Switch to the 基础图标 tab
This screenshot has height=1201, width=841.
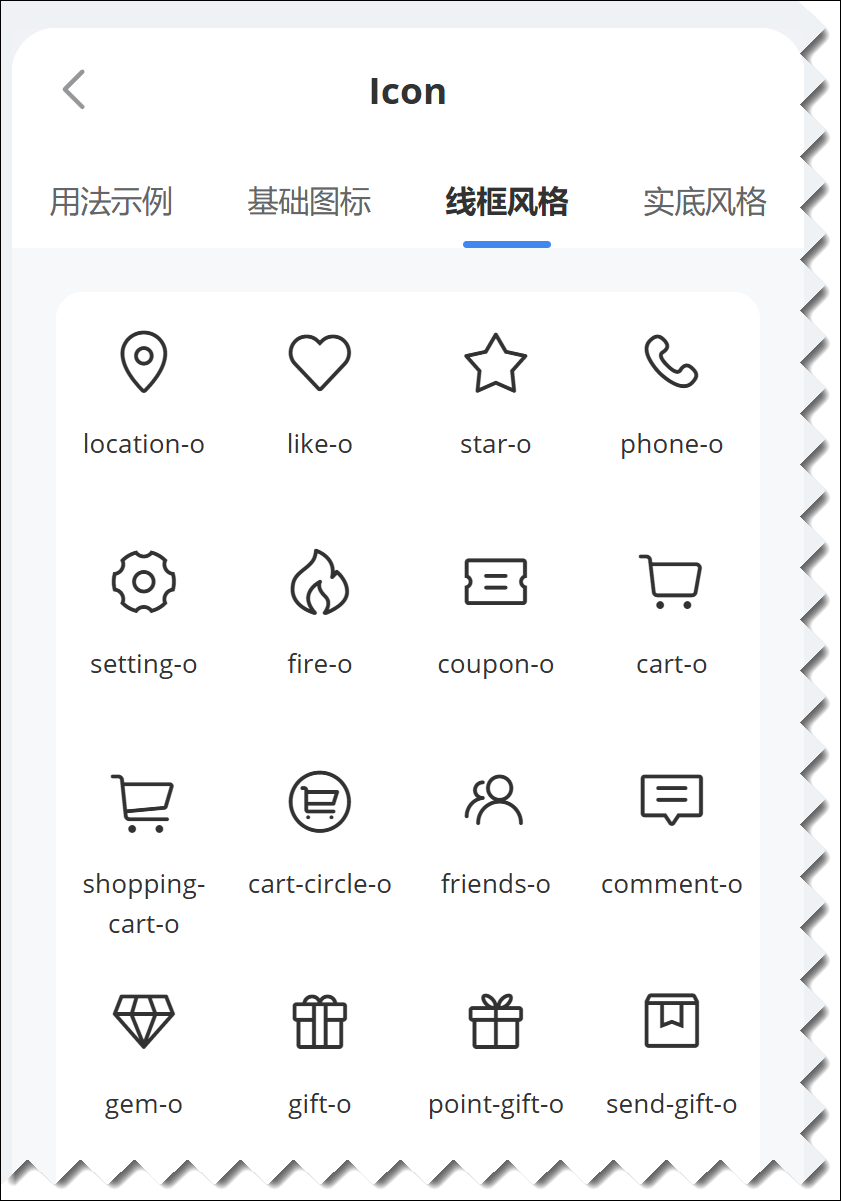309,202
